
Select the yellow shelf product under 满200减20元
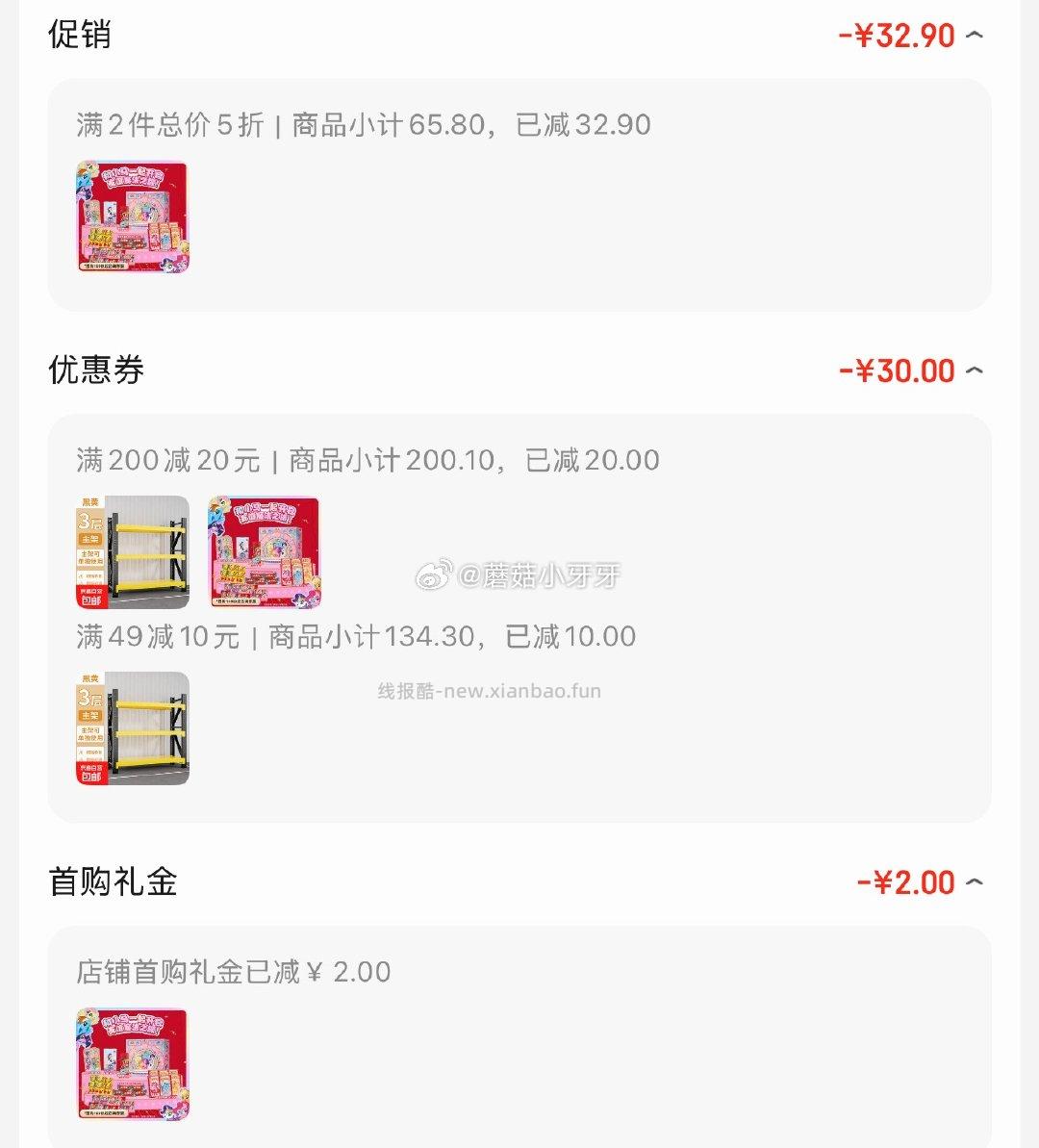point(133,553)
